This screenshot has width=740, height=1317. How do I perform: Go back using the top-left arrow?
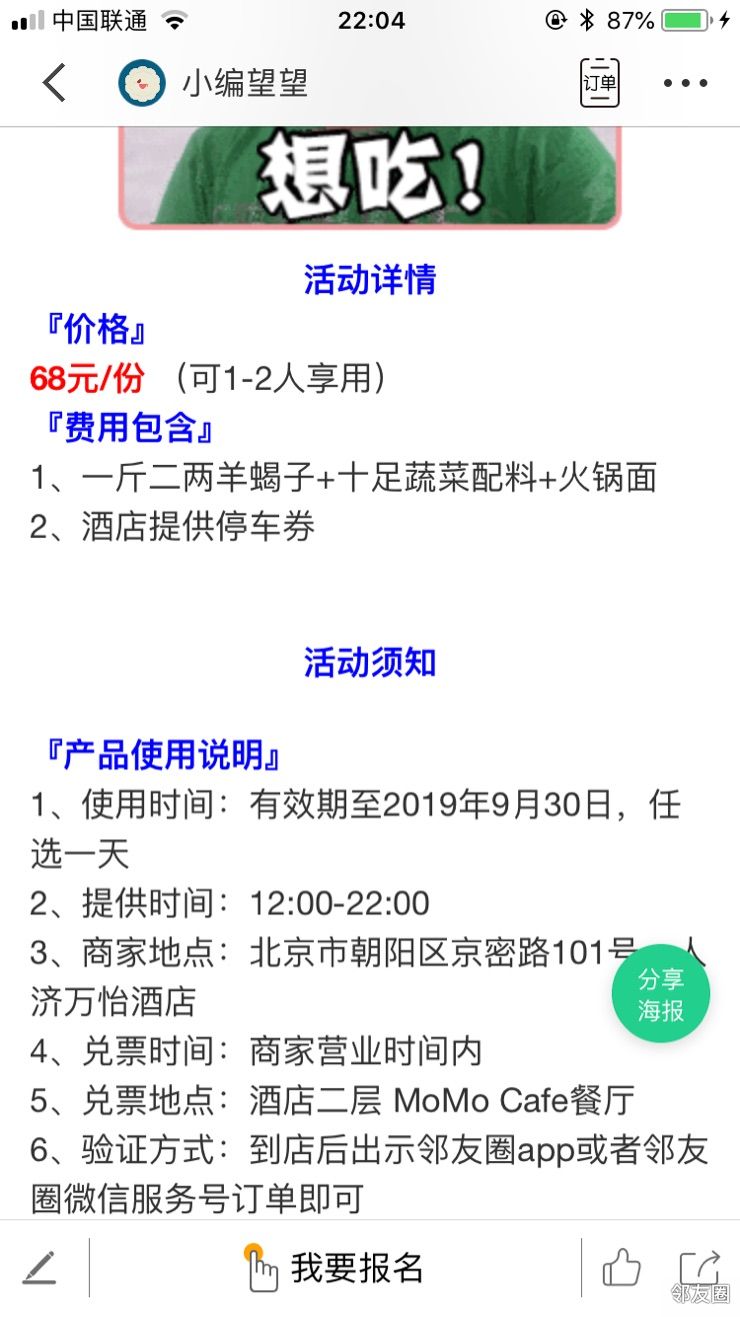[x=54, y=83]
